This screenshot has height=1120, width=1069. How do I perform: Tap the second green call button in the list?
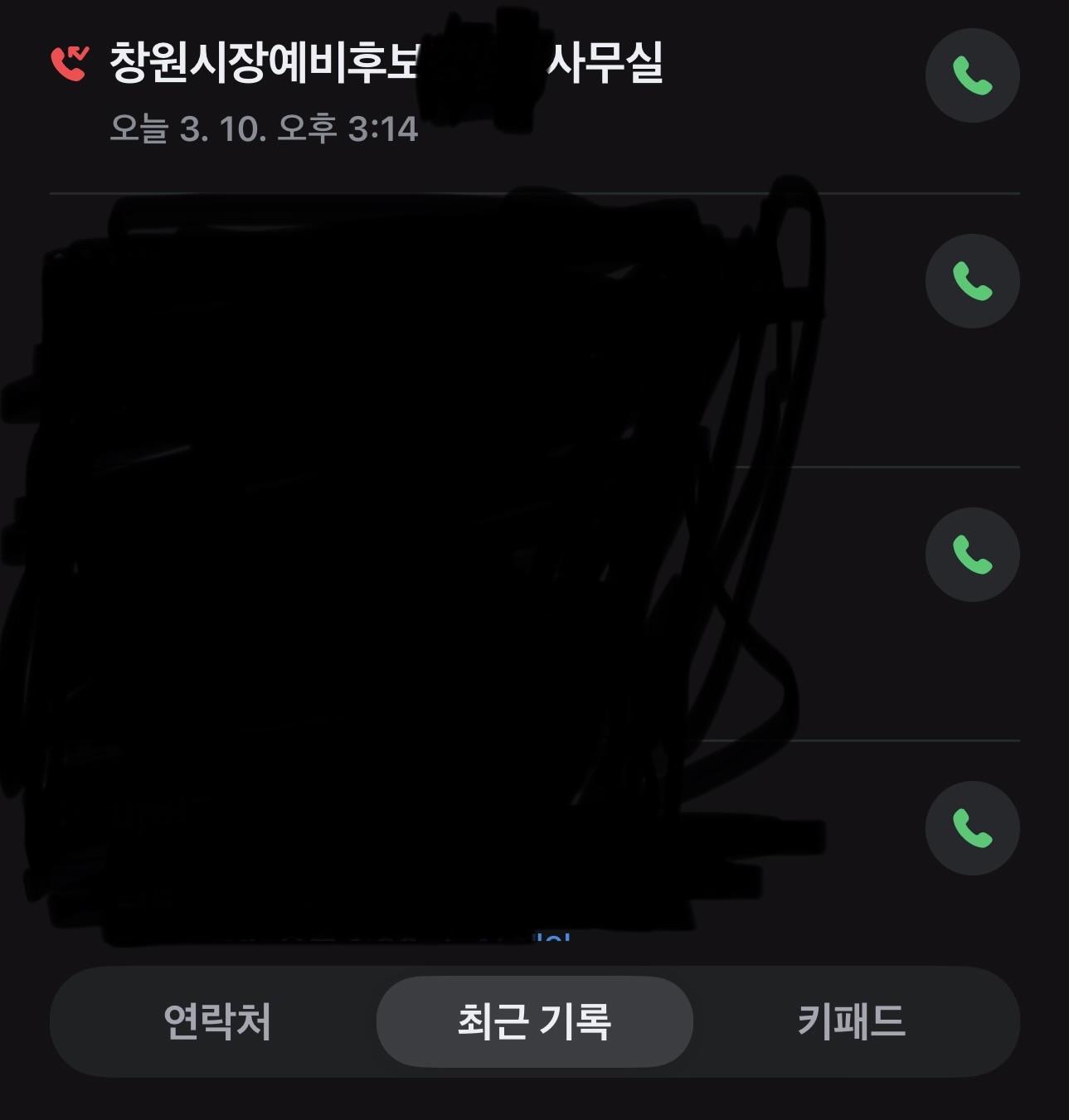972,281
